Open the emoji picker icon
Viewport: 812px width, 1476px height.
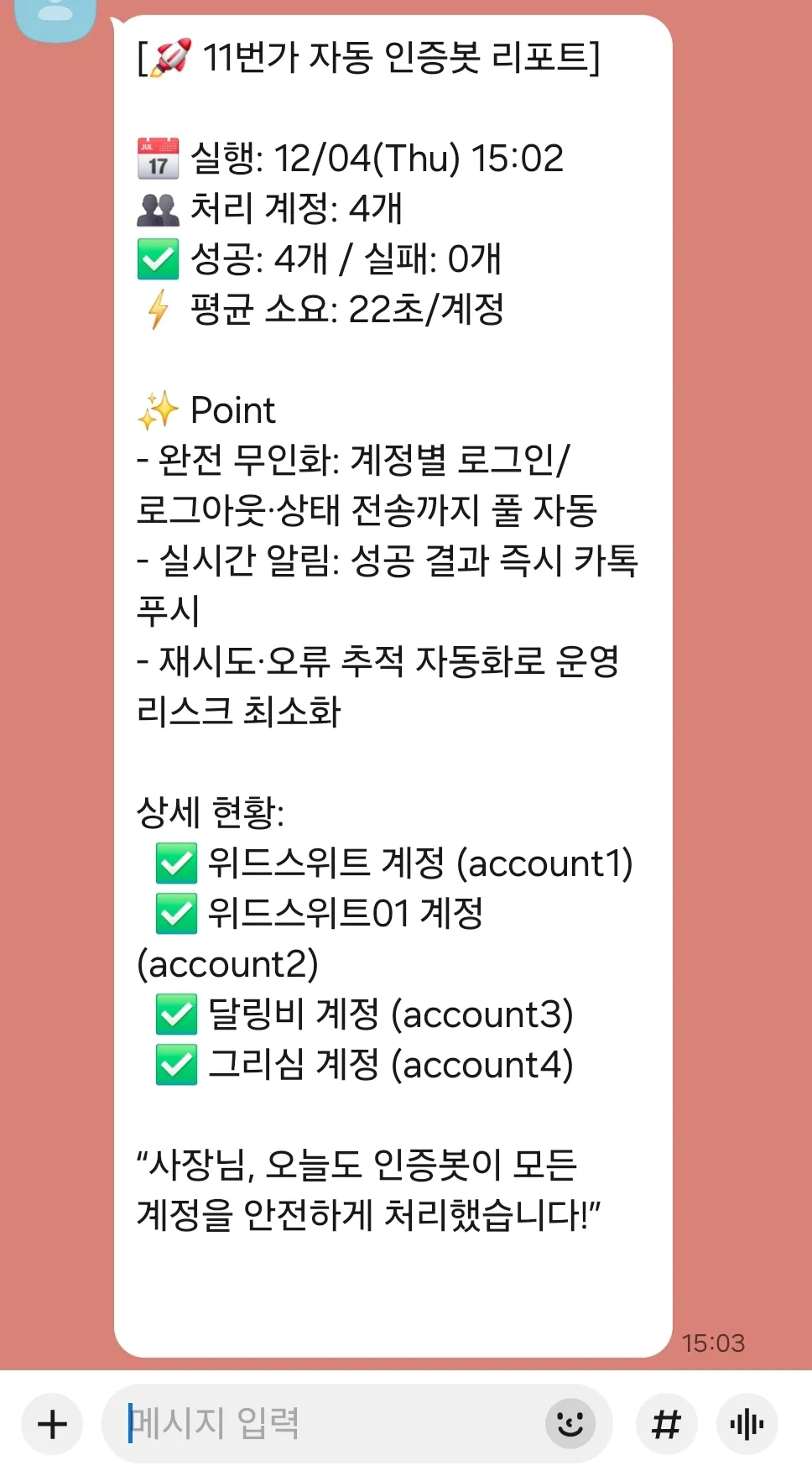571,1423
